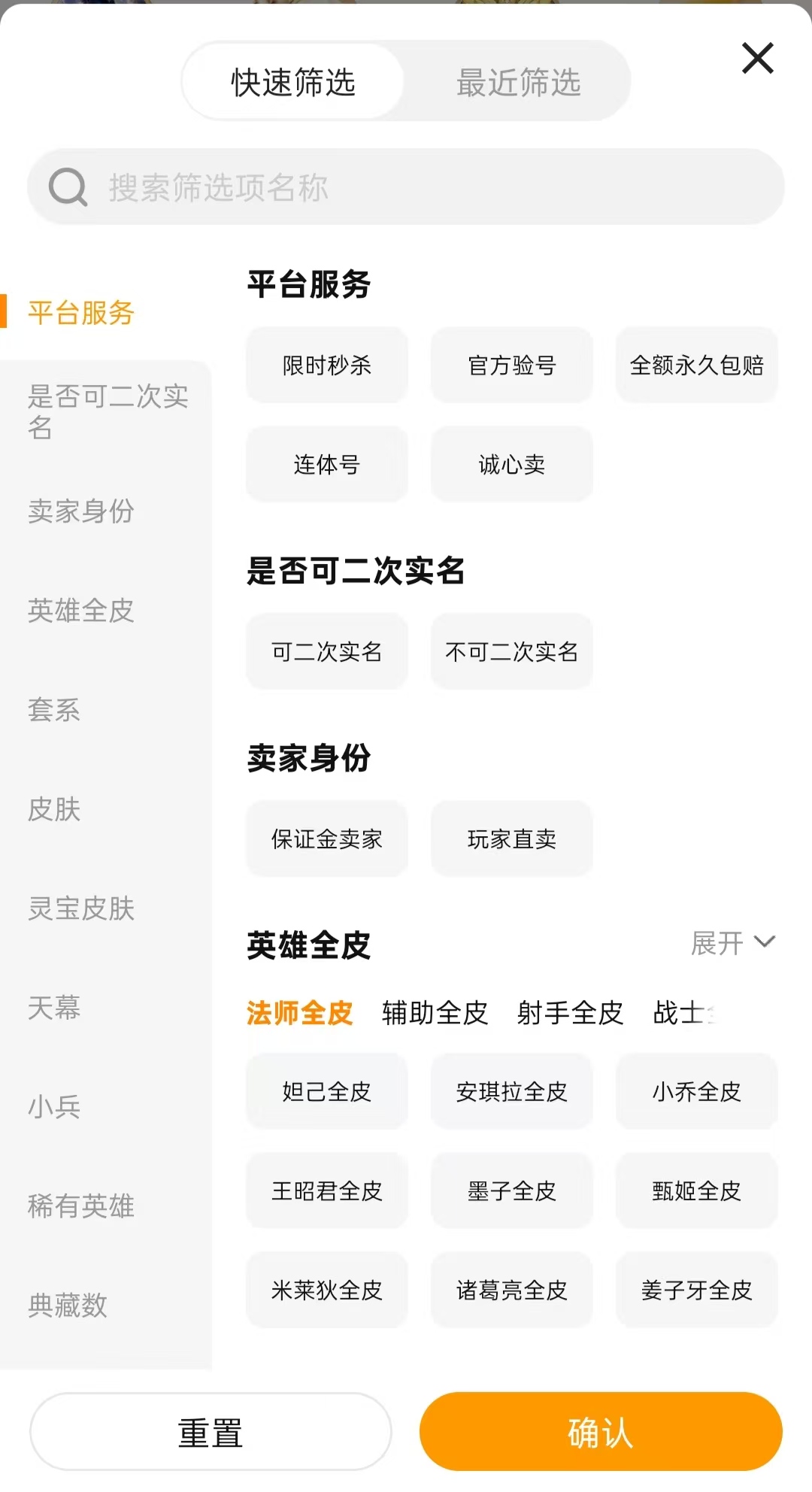Select the 官方验号 chip

point(512,365)
